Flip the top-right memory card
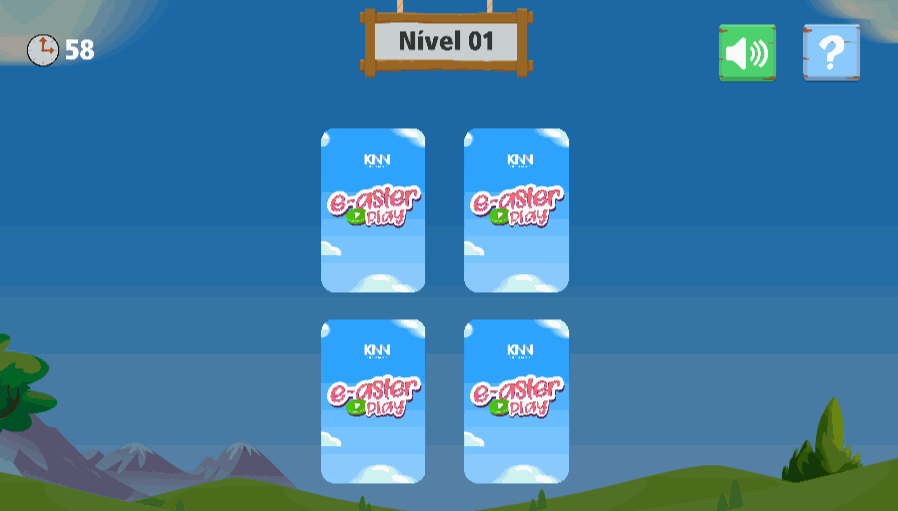898x511 pixels. click(516, 210)
